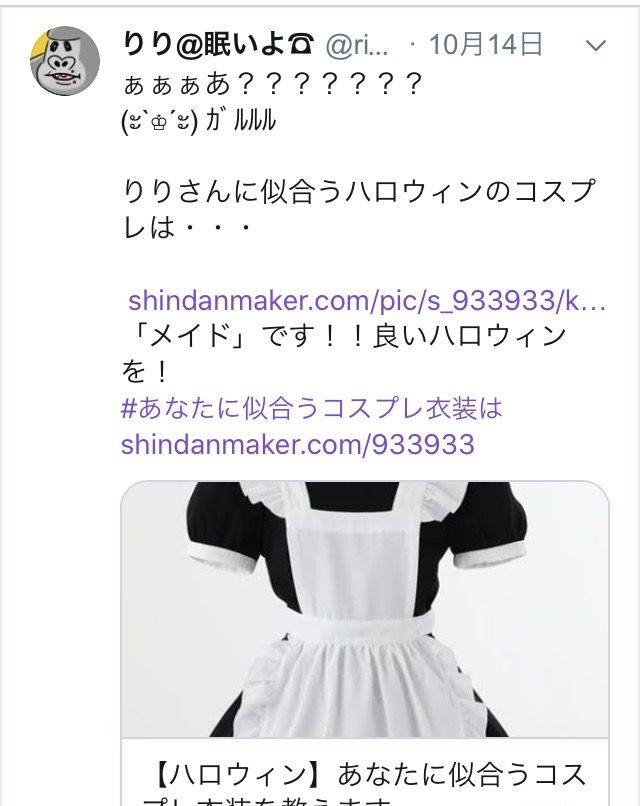Open the shindanmaker.com/pic/s_933933 link
640x806 pixels.
[366, 301]
